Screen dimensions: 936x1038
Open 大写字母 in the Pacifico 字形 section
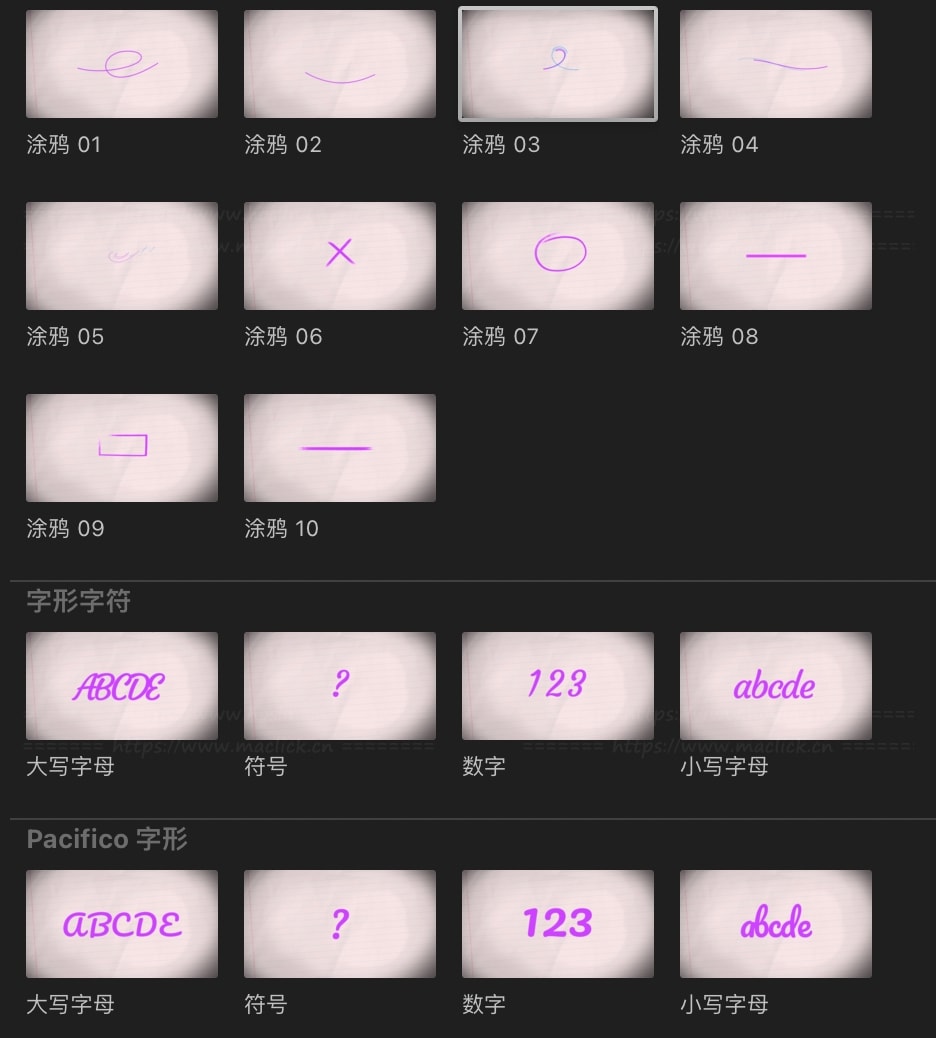pos(122,924)
